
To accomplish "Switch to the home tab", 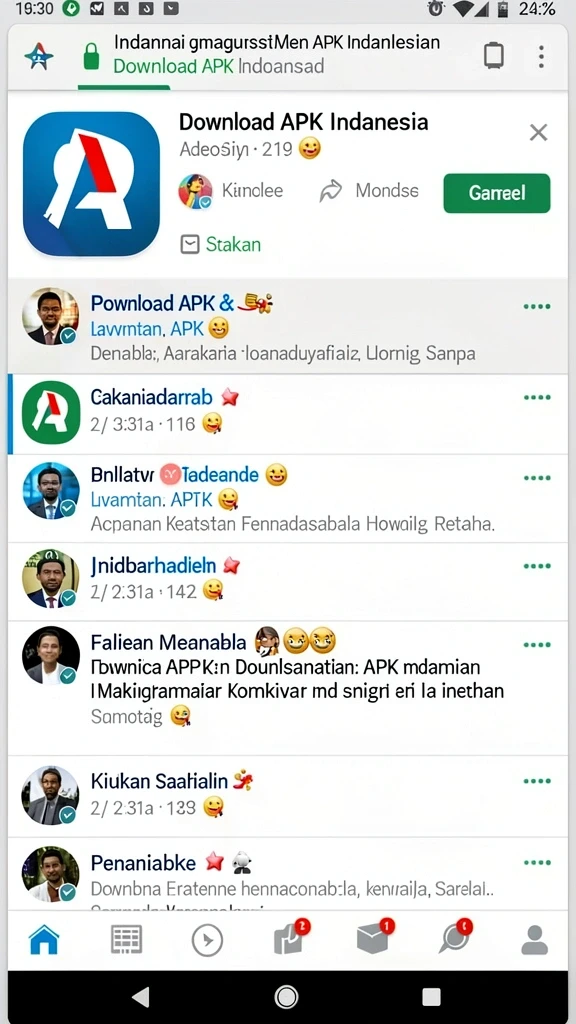I will (x=44, y=940).
